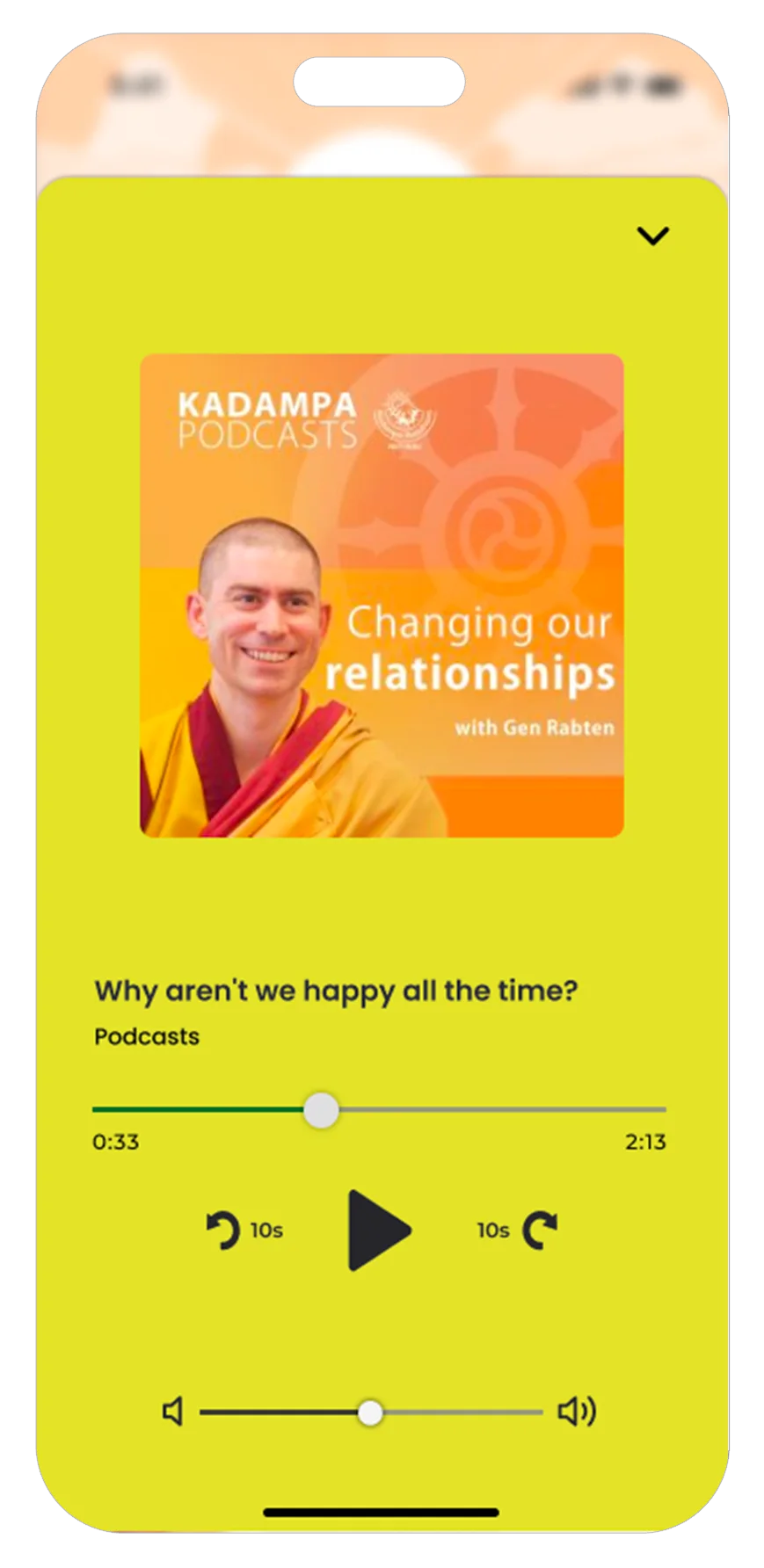Screen dimensions: 764x1568
Task: Tap the low volume speaker icon
Action: (173, 1412)
